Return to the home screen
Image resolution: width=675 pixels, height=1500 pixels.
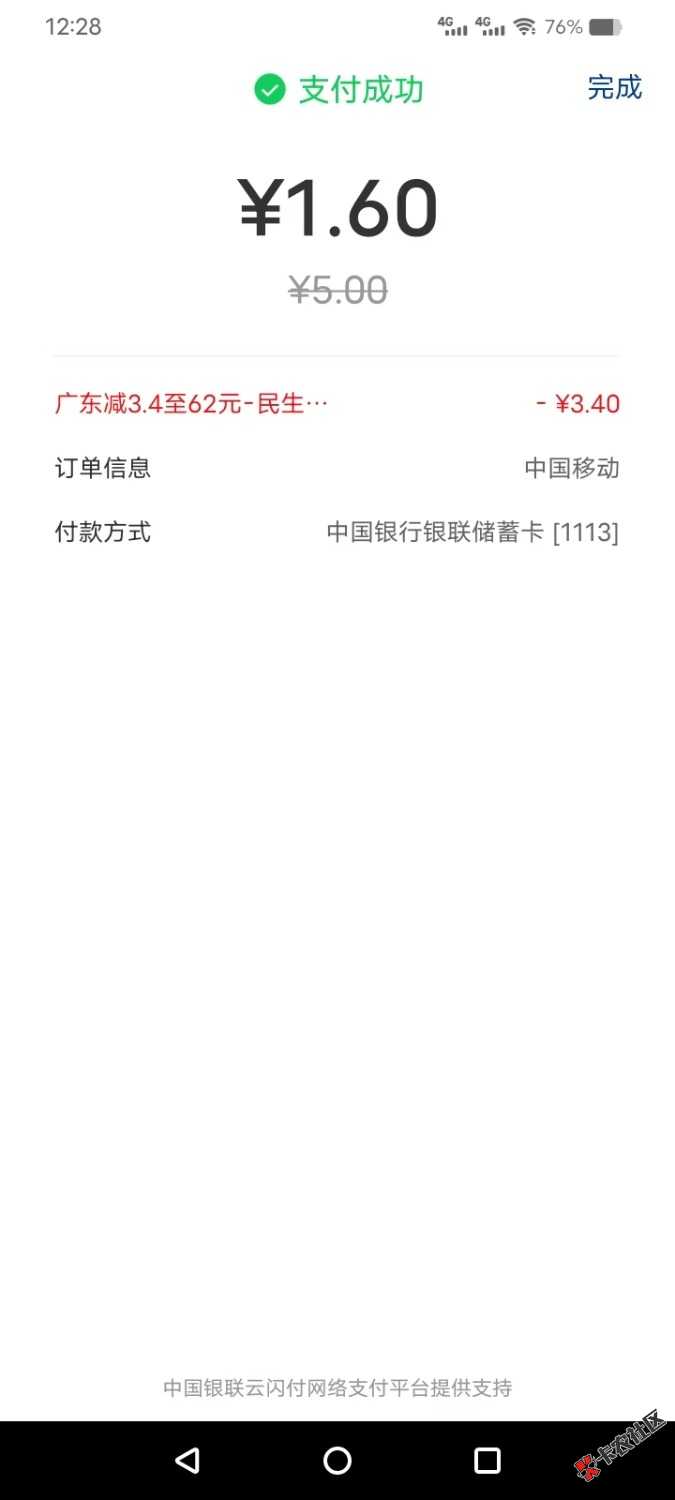338,1461
